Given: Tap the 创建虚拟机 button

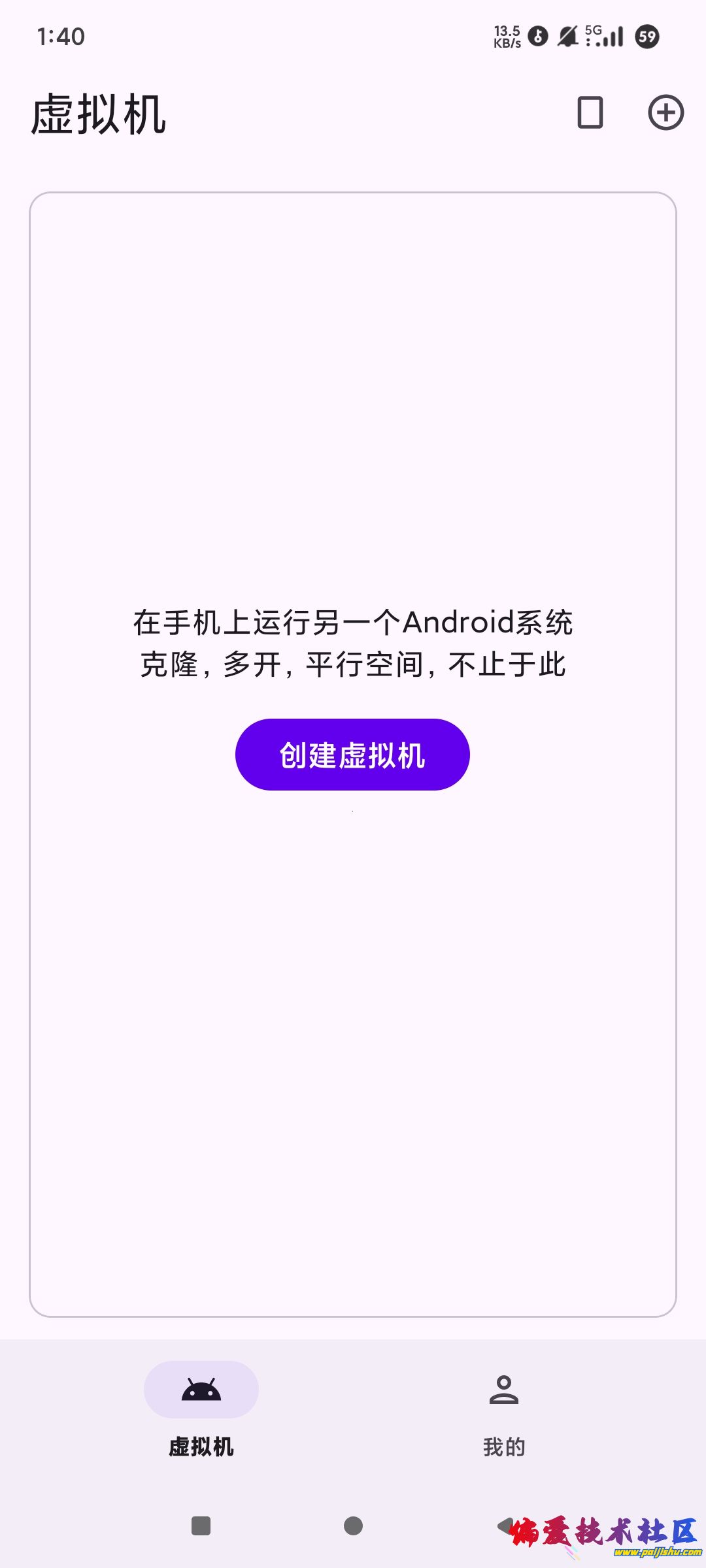Looking at the screenshot, I should [352, 755].
